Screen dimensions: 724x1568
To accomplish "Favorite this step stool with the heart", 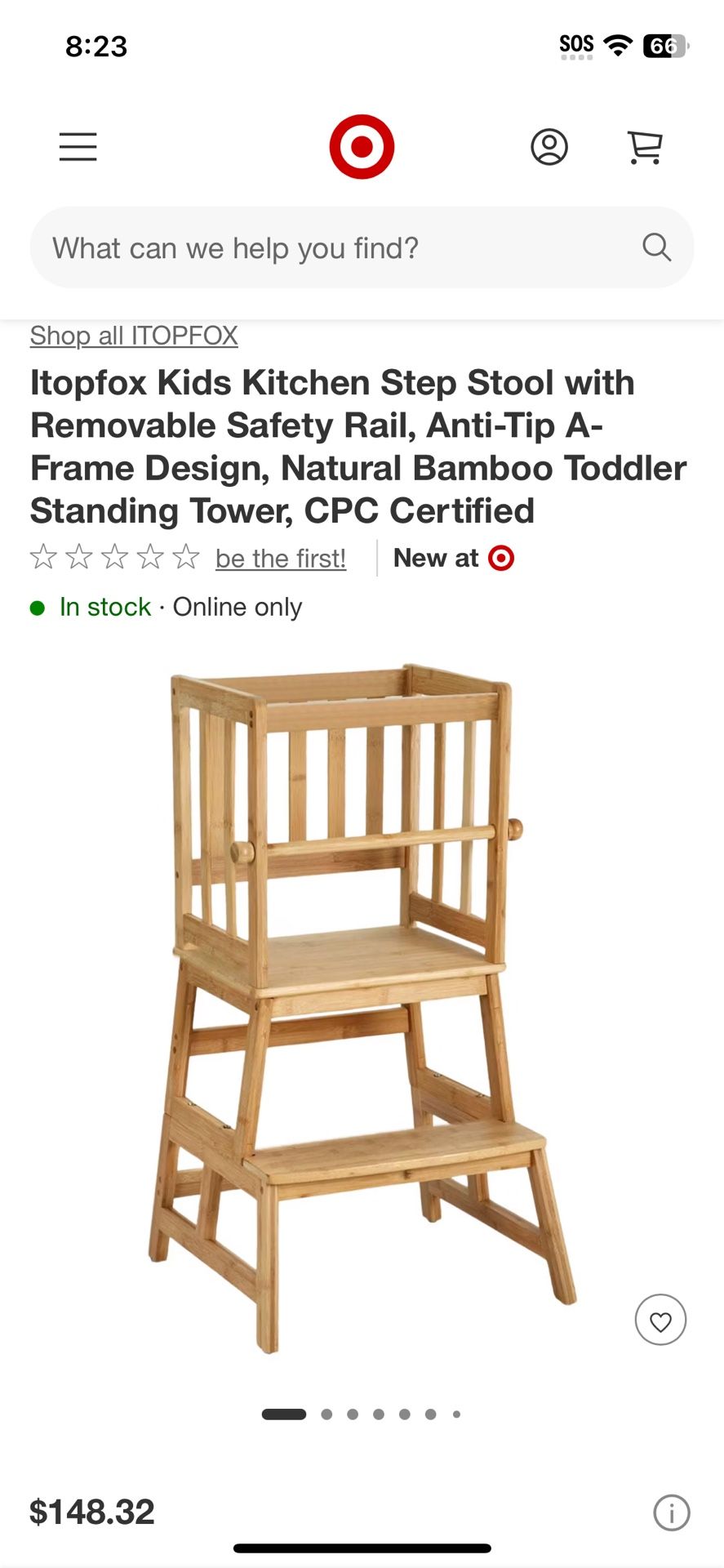I will coord(660,1320).
